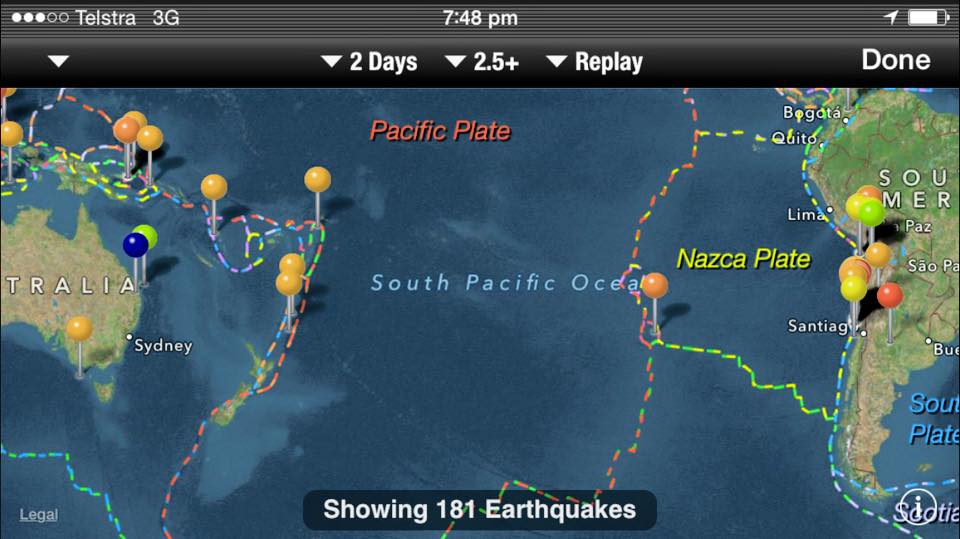Open the unlabeled dropdown arrow at left
This screenshot has width=960, height=539.
59,62
